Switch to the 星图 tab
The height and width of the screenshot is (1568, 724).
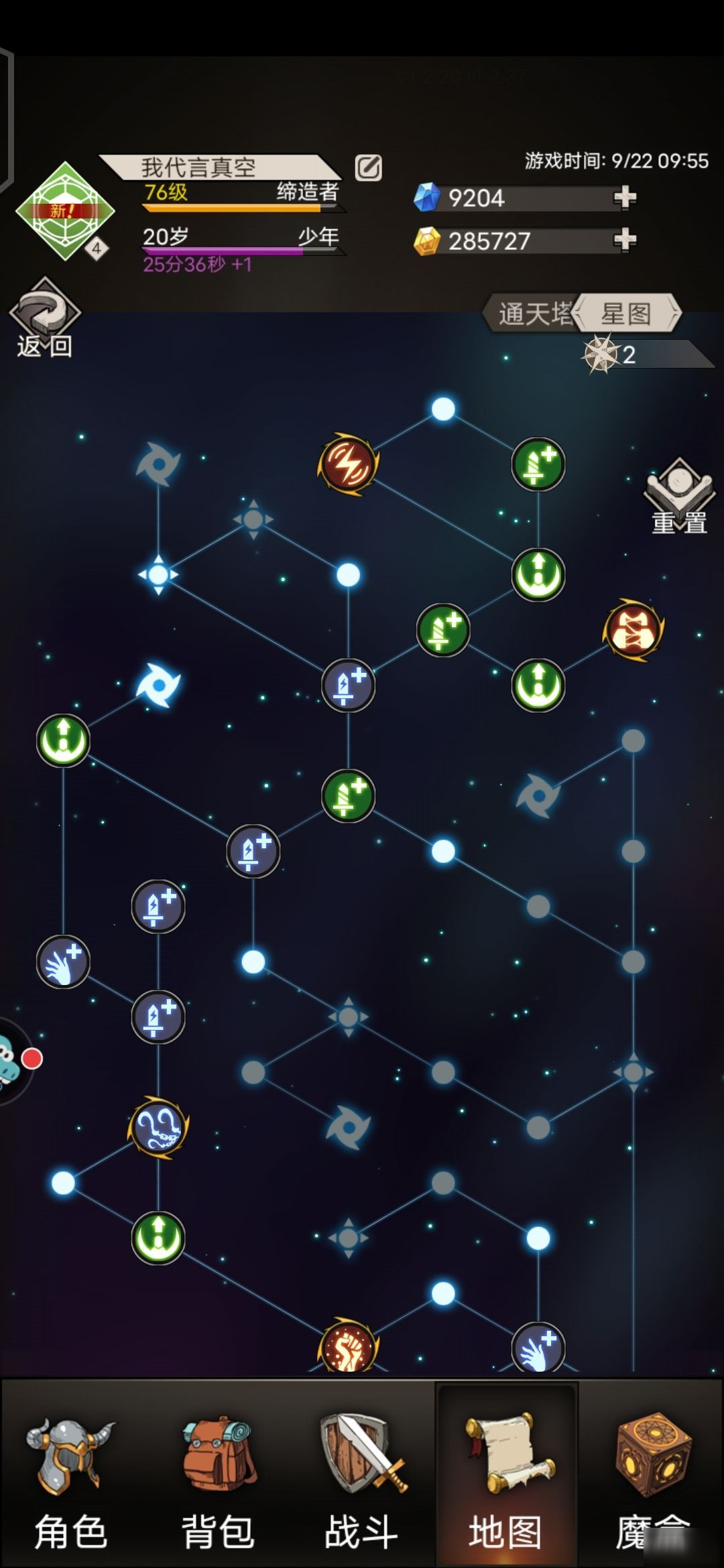click(x=627, y=313)
